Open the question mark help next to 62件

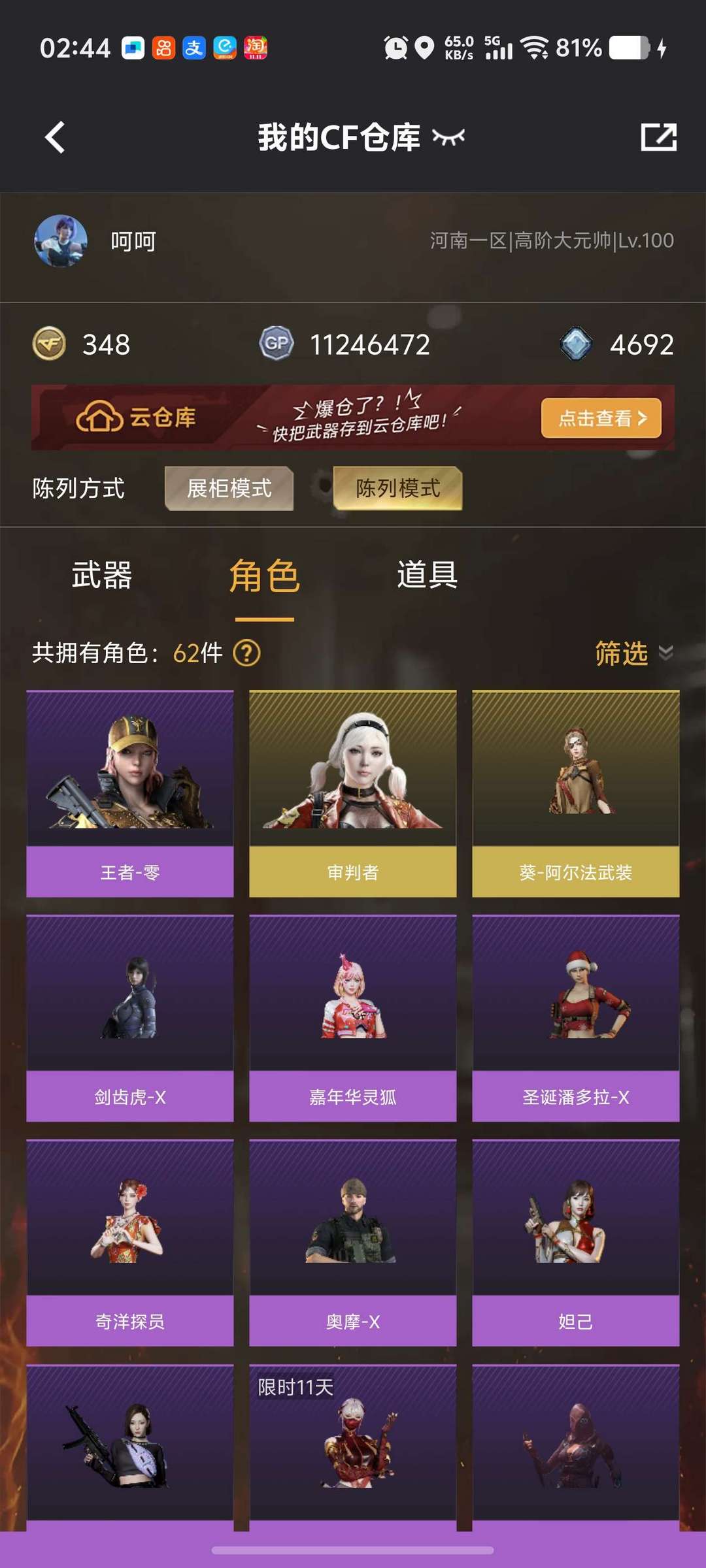point(247,653)
